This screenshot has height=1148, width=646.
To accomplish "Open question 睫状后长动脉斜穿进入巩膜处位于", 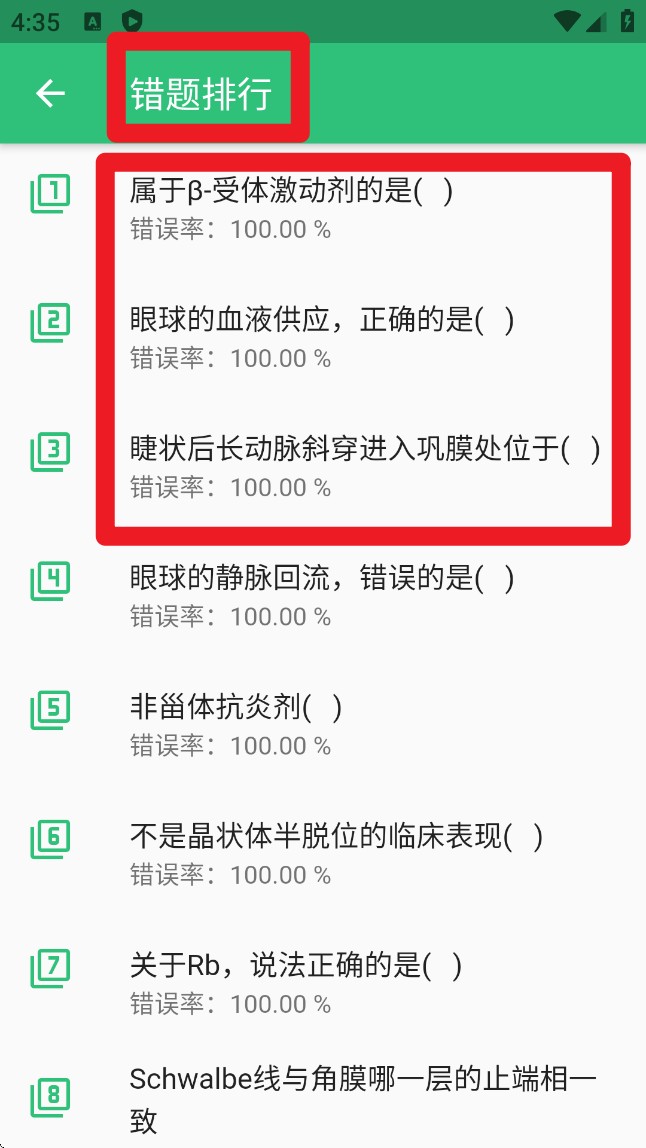I will [364, 466].
